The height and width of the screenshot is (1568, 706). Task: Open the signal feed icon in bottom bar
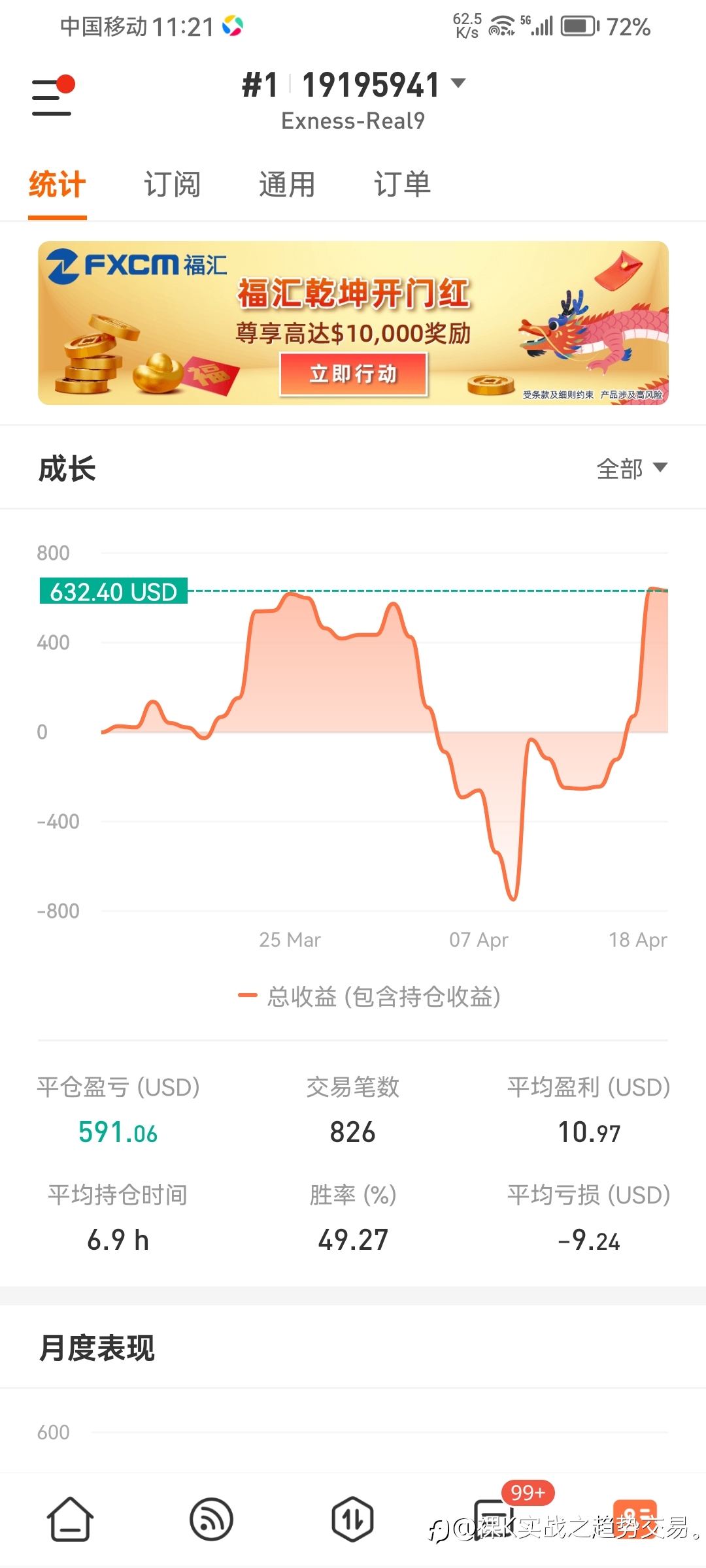click(211, 1519)
